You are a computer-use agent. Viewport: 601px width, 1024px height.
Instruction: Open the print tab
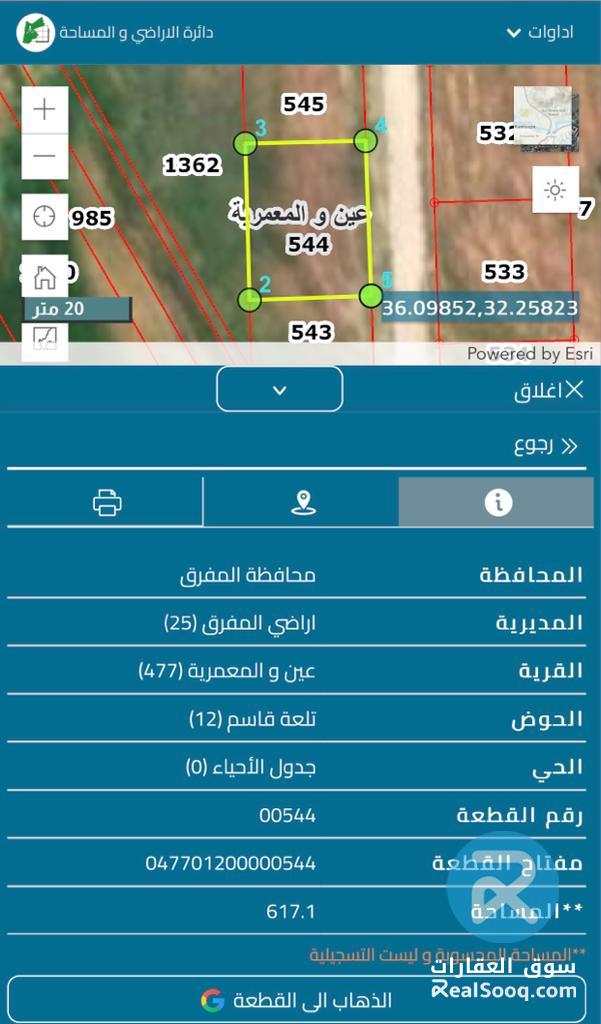[x=107, y=502]
